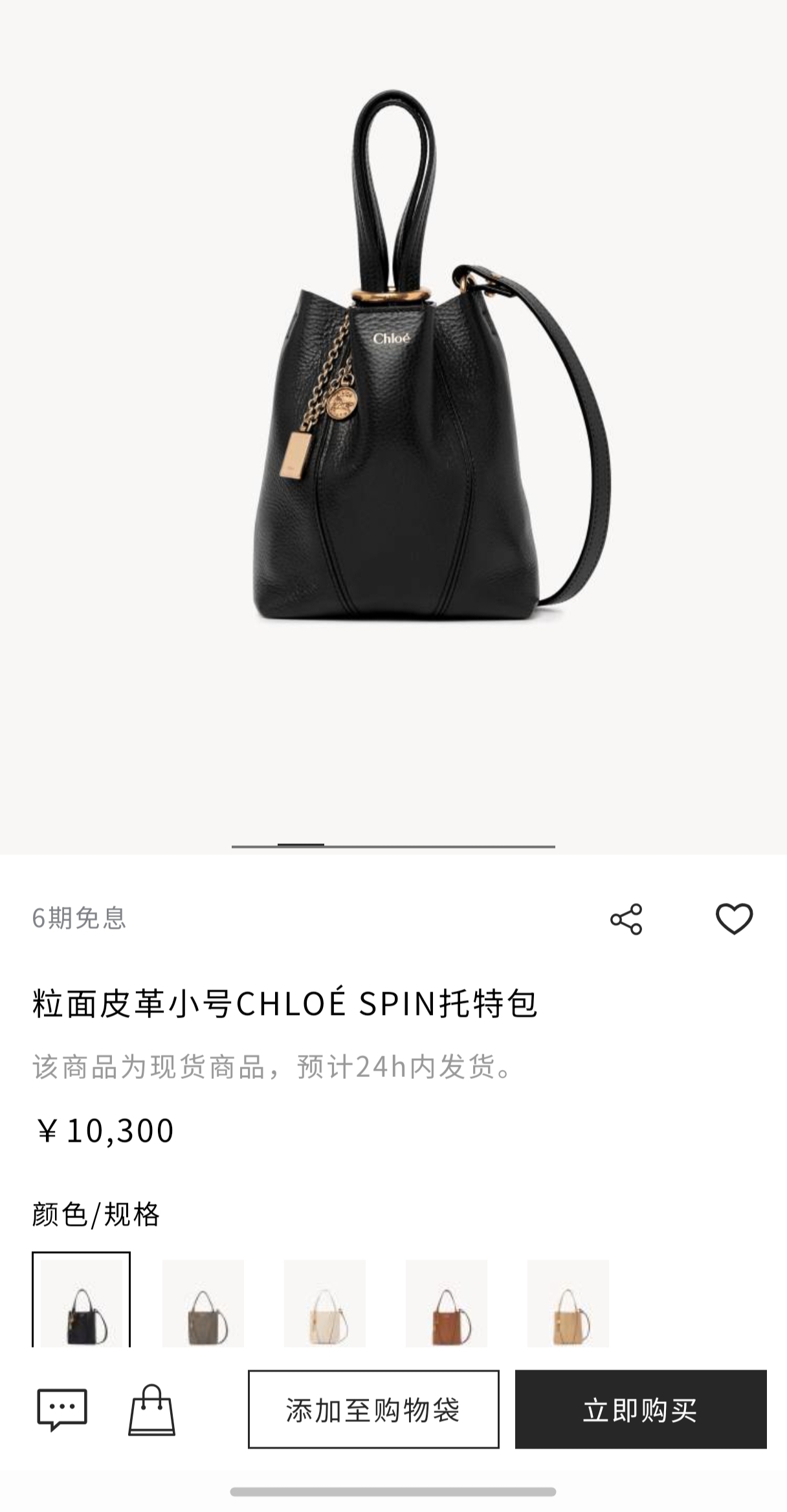Image resolution: width=787 pixels, height=1512 pixels.
Task: Open customer service chat icon
Action: pyautogui.click(x=62, y=1410)
